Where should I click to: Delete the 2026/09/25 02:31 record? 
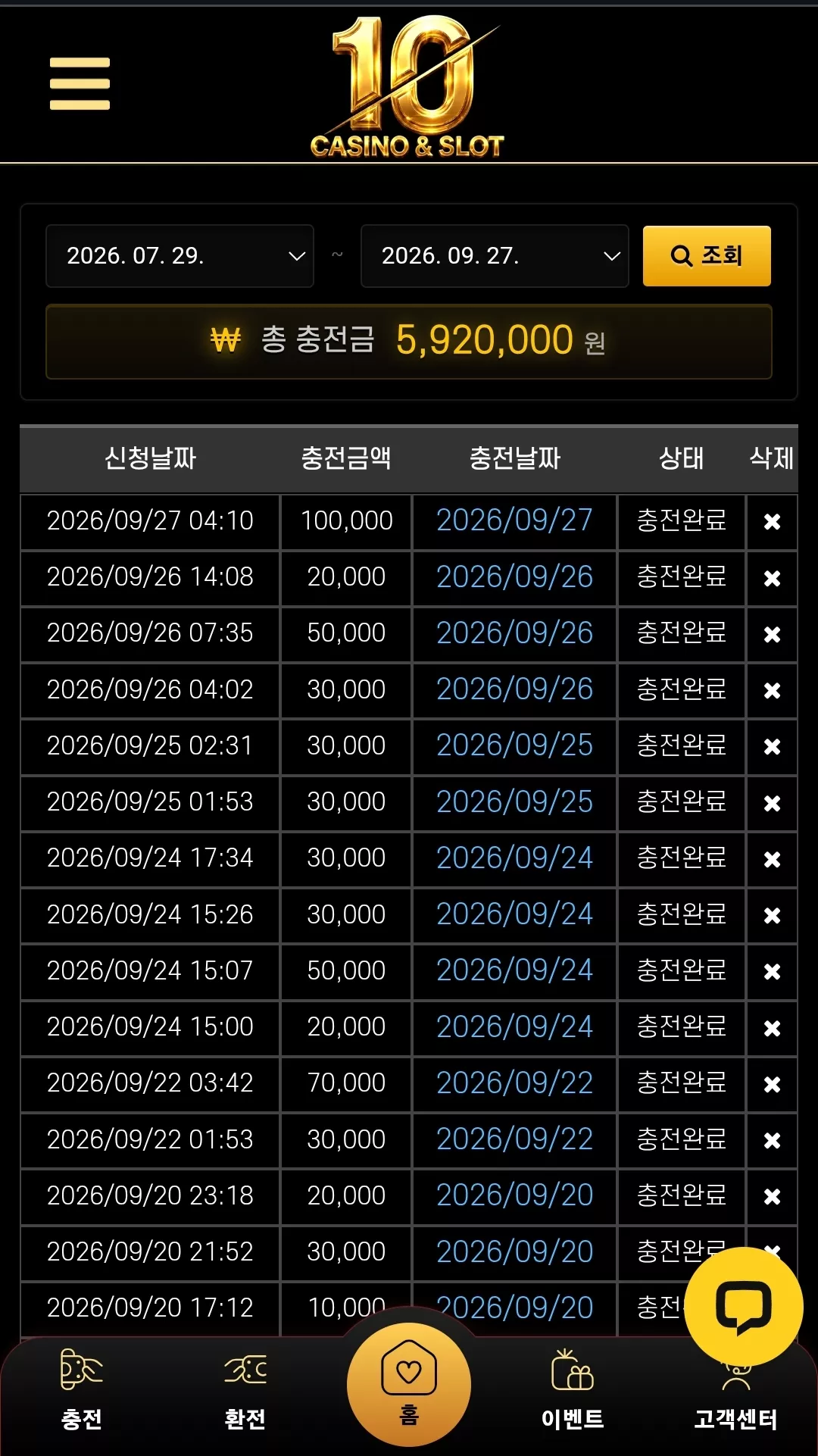click(x=772, y=747)
